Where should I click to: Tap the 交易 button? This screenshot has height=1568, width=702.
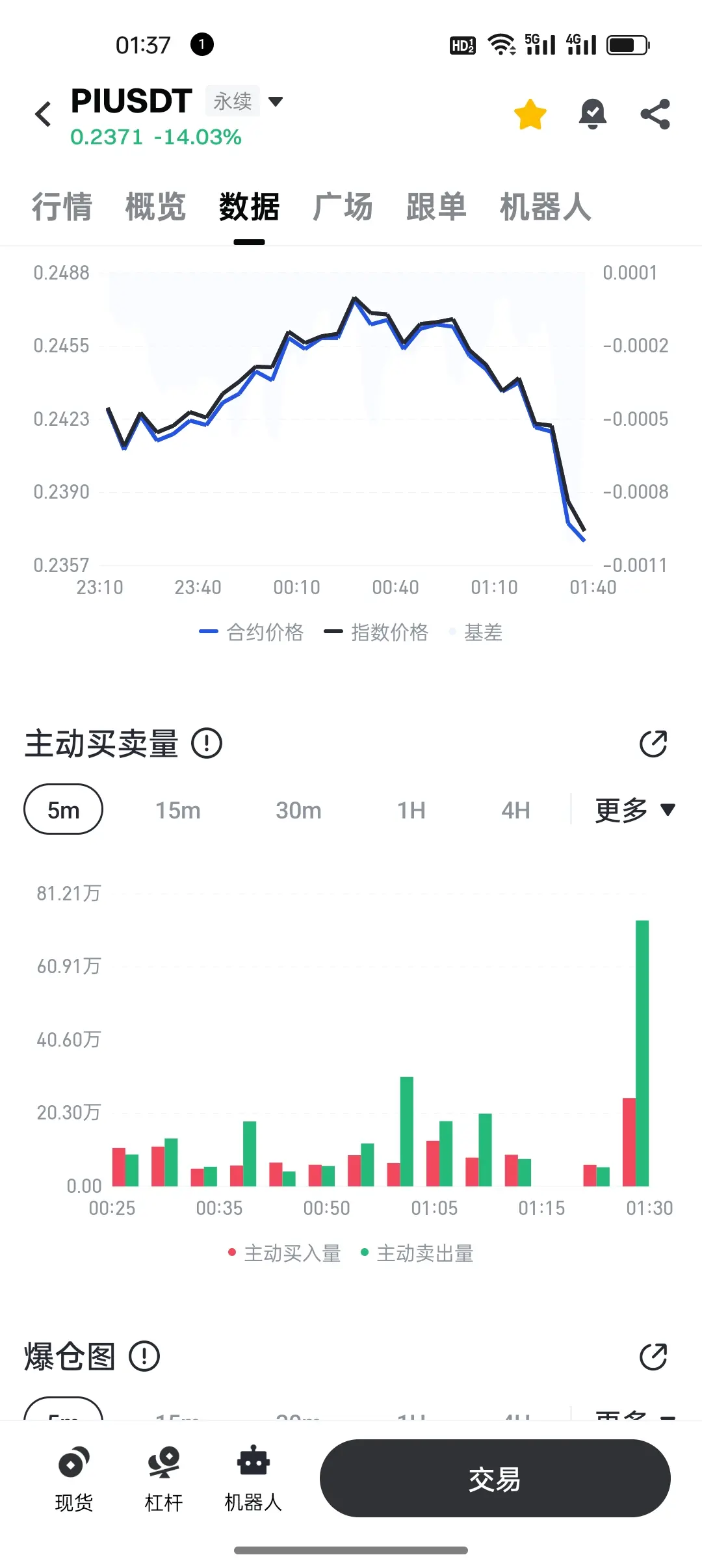coord(495,1478)
